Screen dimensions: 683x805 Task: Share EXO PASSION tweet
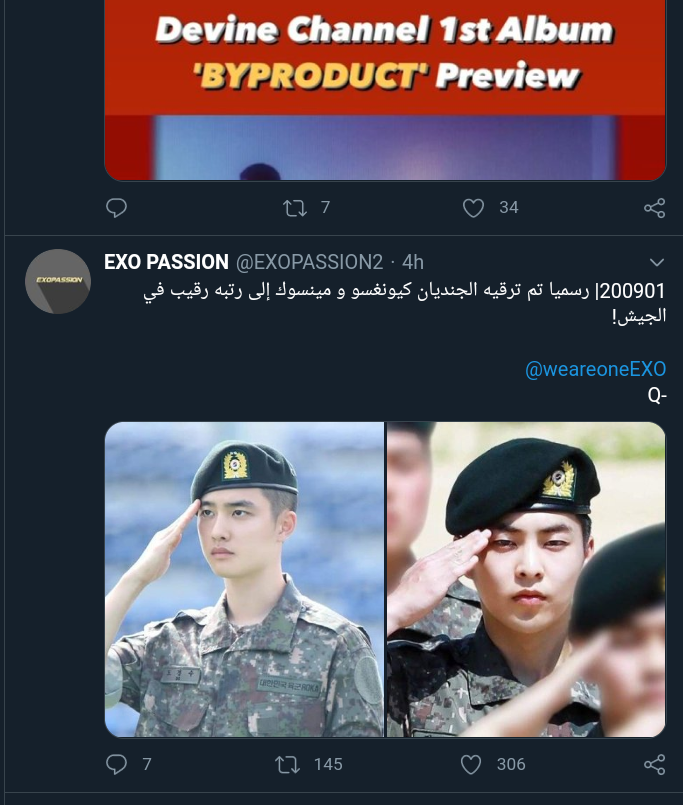point(654,764)
